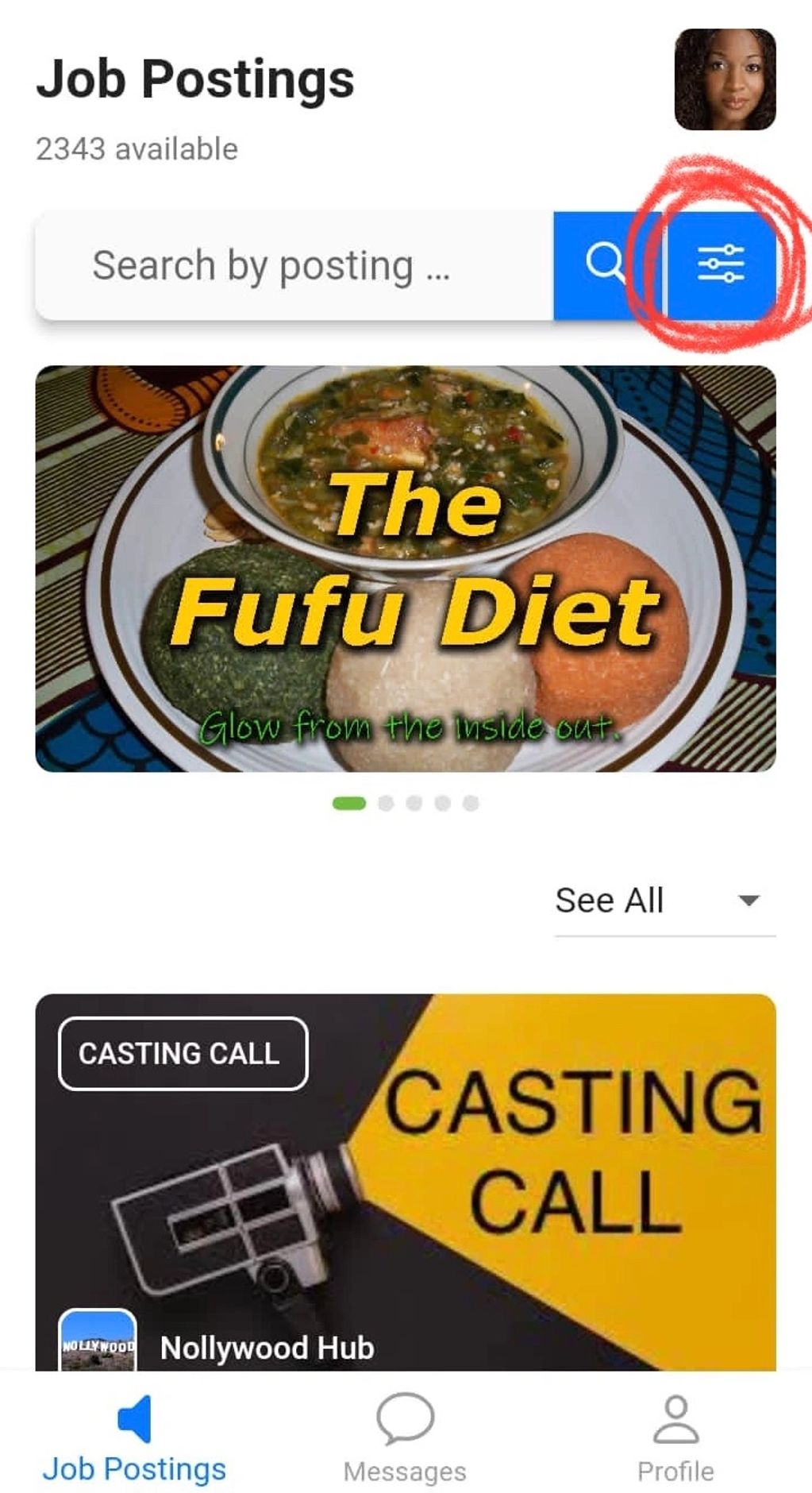Select the second banner page dot
The width and height of the screenshot is (812, 1493).
(x=386, y=803)
